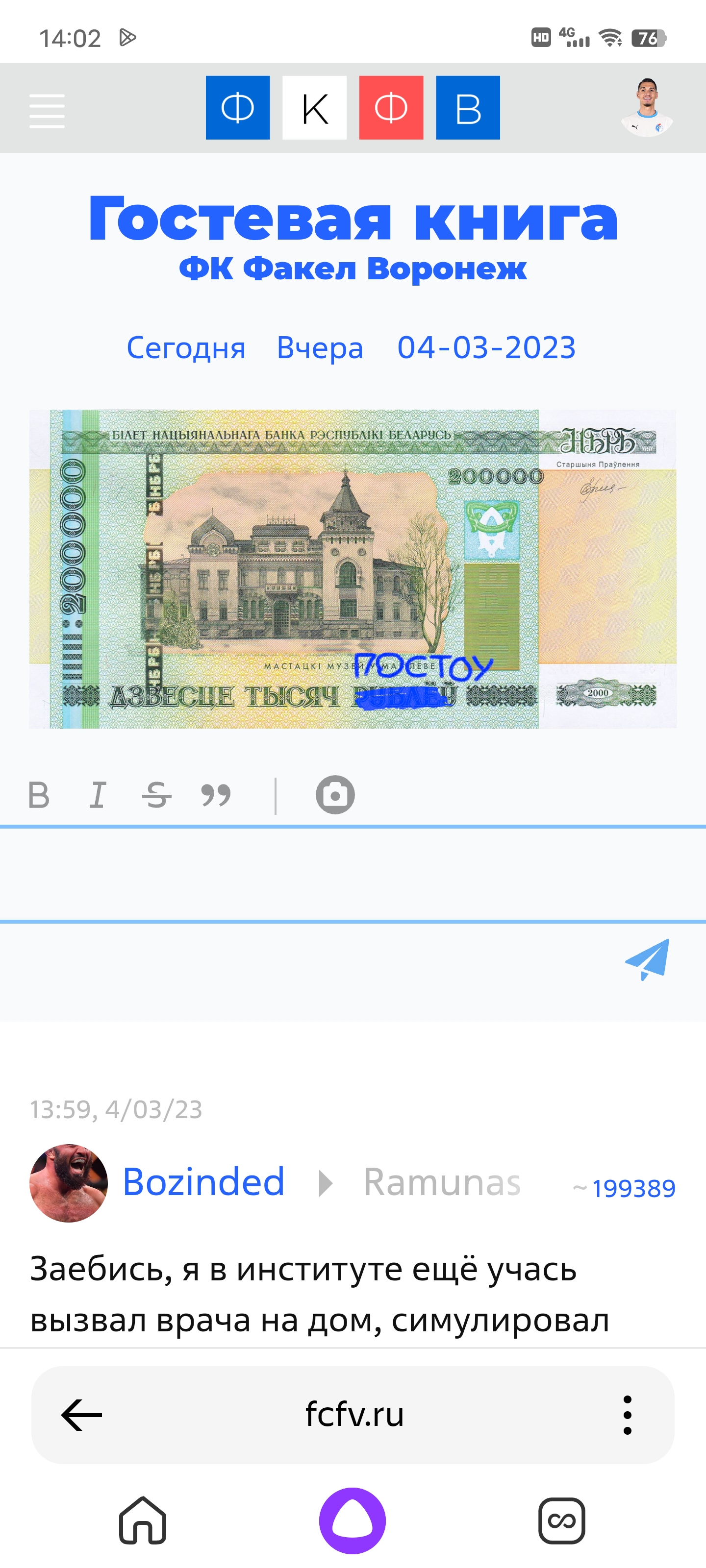The height and width of the screenshot is (1568, 706).
Task: Open the browser overflow menu
Action: point(627,1415)
